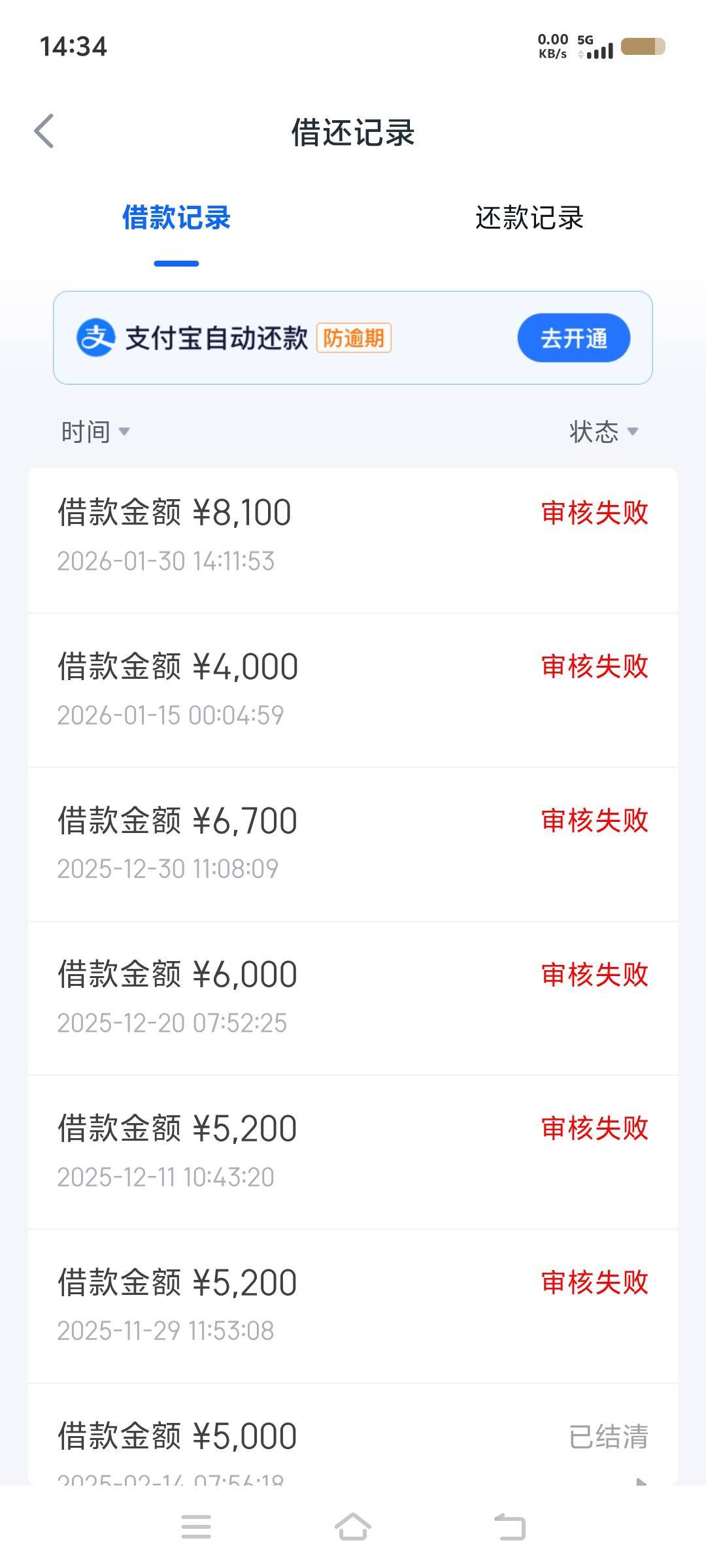Screen dimensions: 706x1568
Task: Tap the system home button
Action: (x=353, y=1527)
